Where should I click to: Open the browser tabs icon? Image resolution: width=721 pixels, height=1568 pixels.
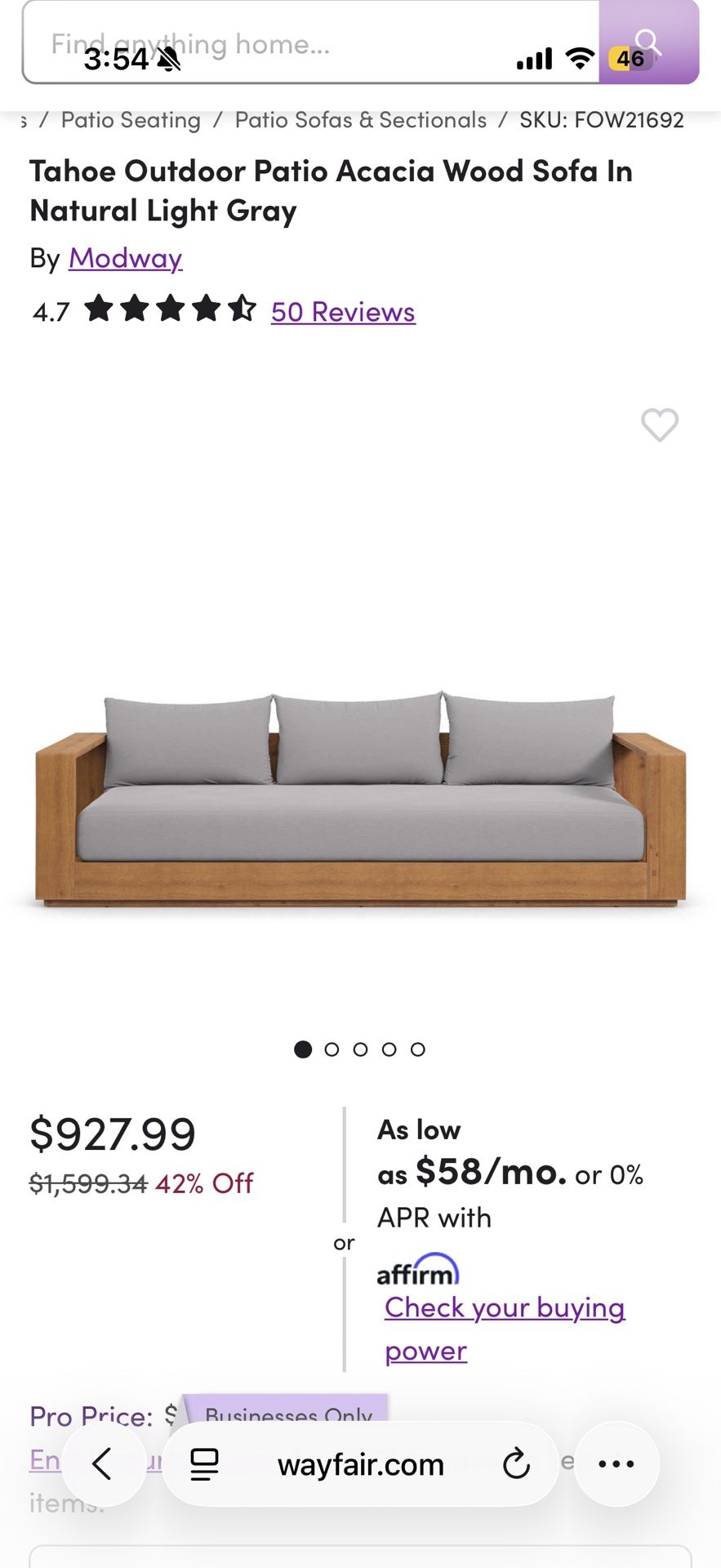(204, 1464)
